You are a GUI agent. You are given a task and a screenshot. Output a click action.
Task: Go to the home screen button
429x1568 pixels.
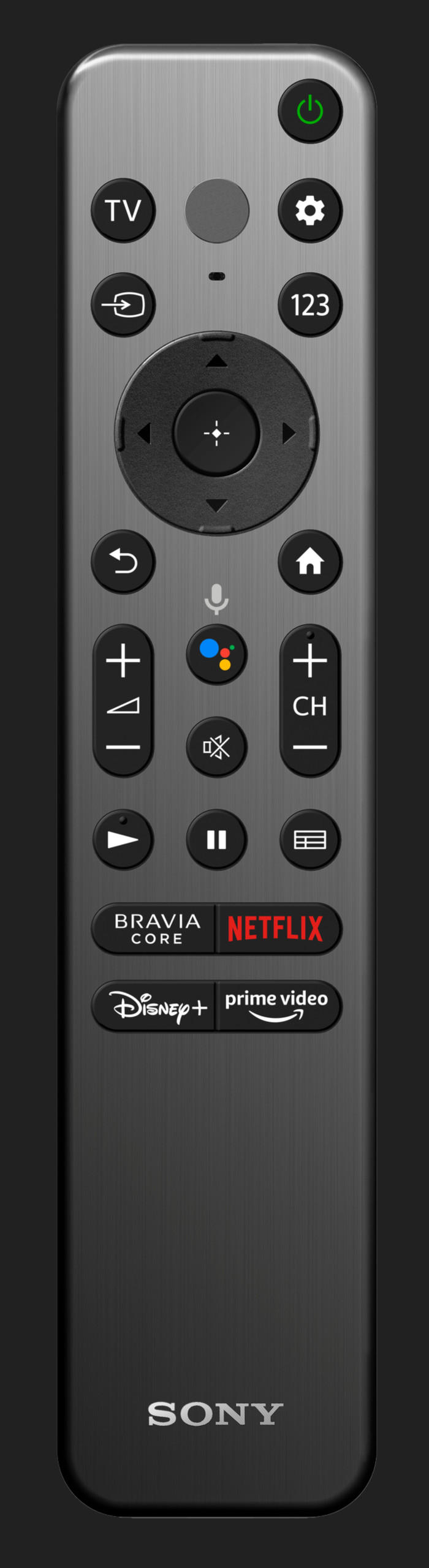310,562
